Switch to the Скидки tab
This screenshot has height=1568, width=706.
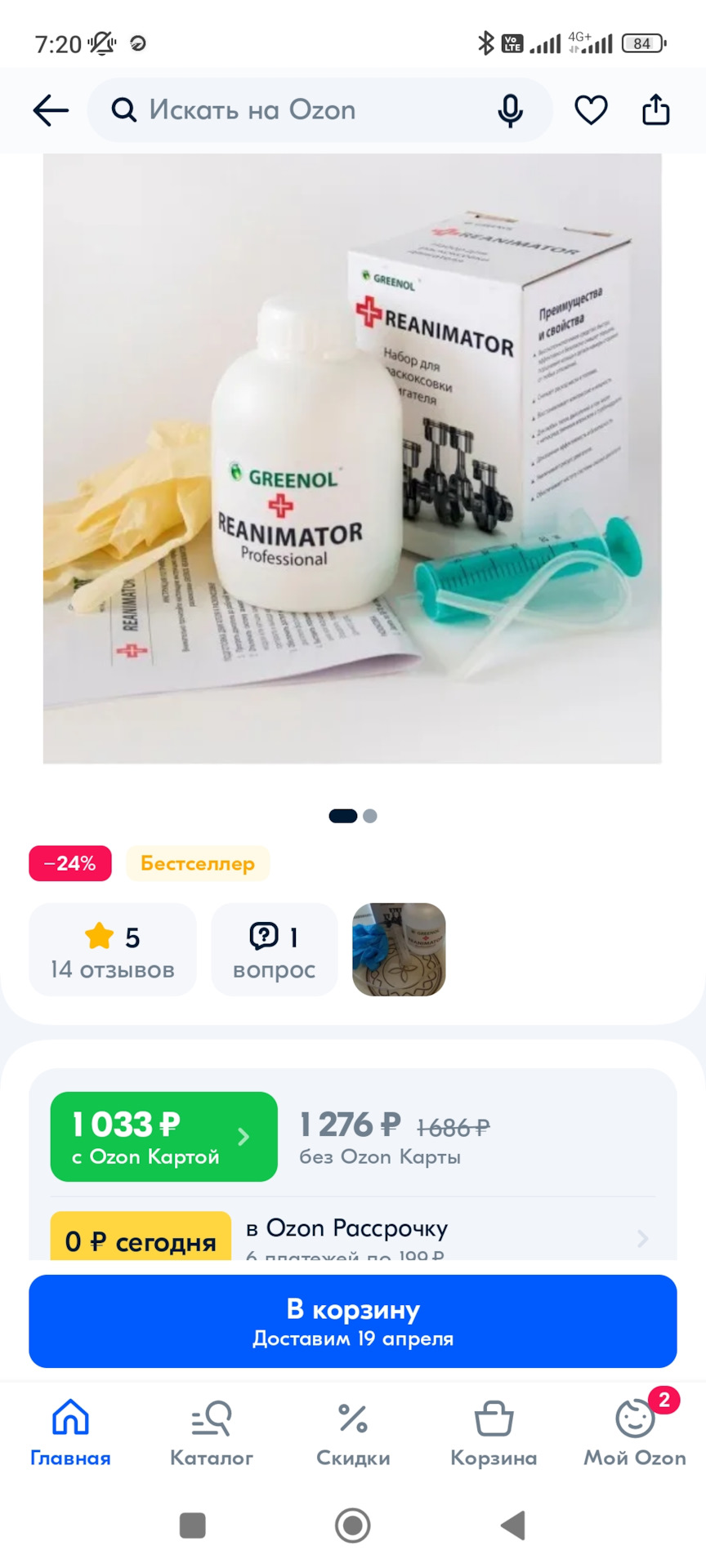[353, 1433]
